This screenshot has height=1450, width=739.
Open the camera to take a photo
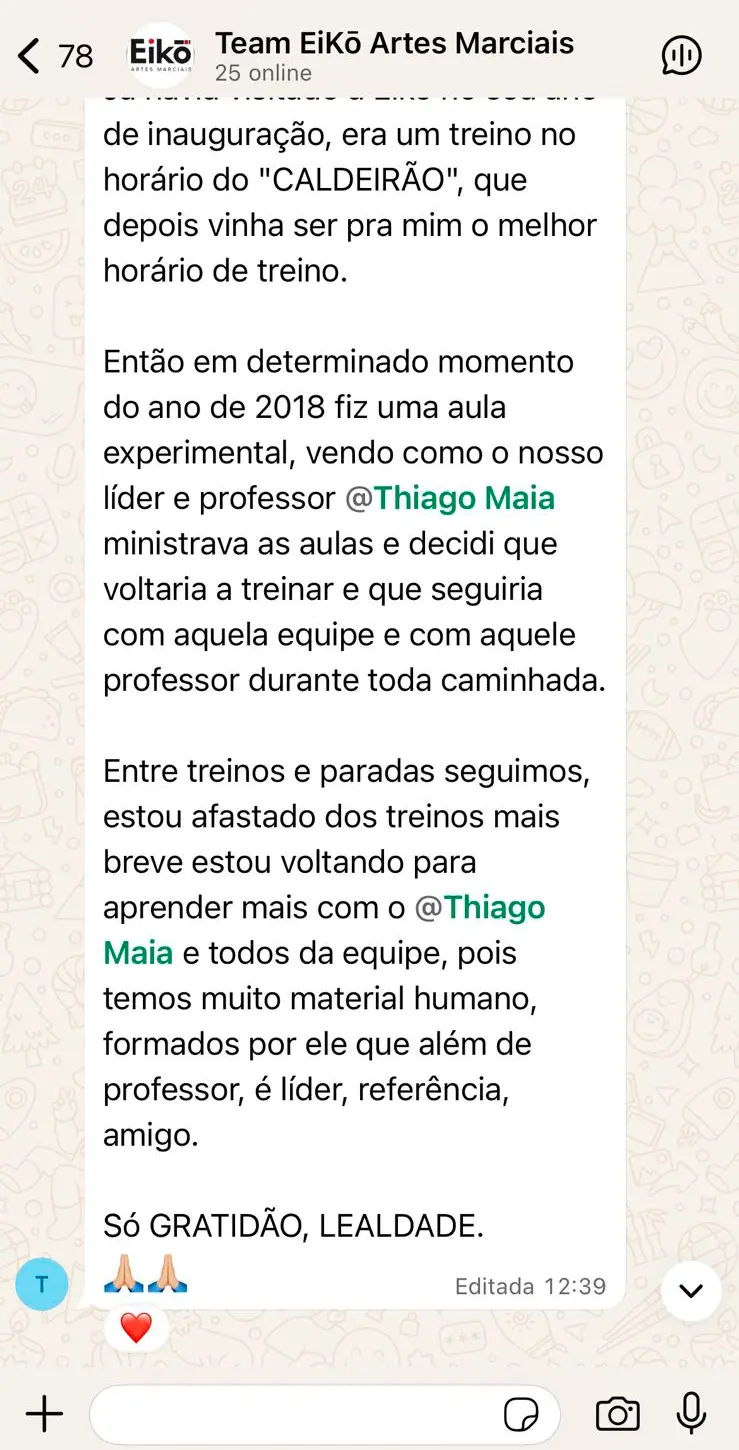tap(617, 1414)
